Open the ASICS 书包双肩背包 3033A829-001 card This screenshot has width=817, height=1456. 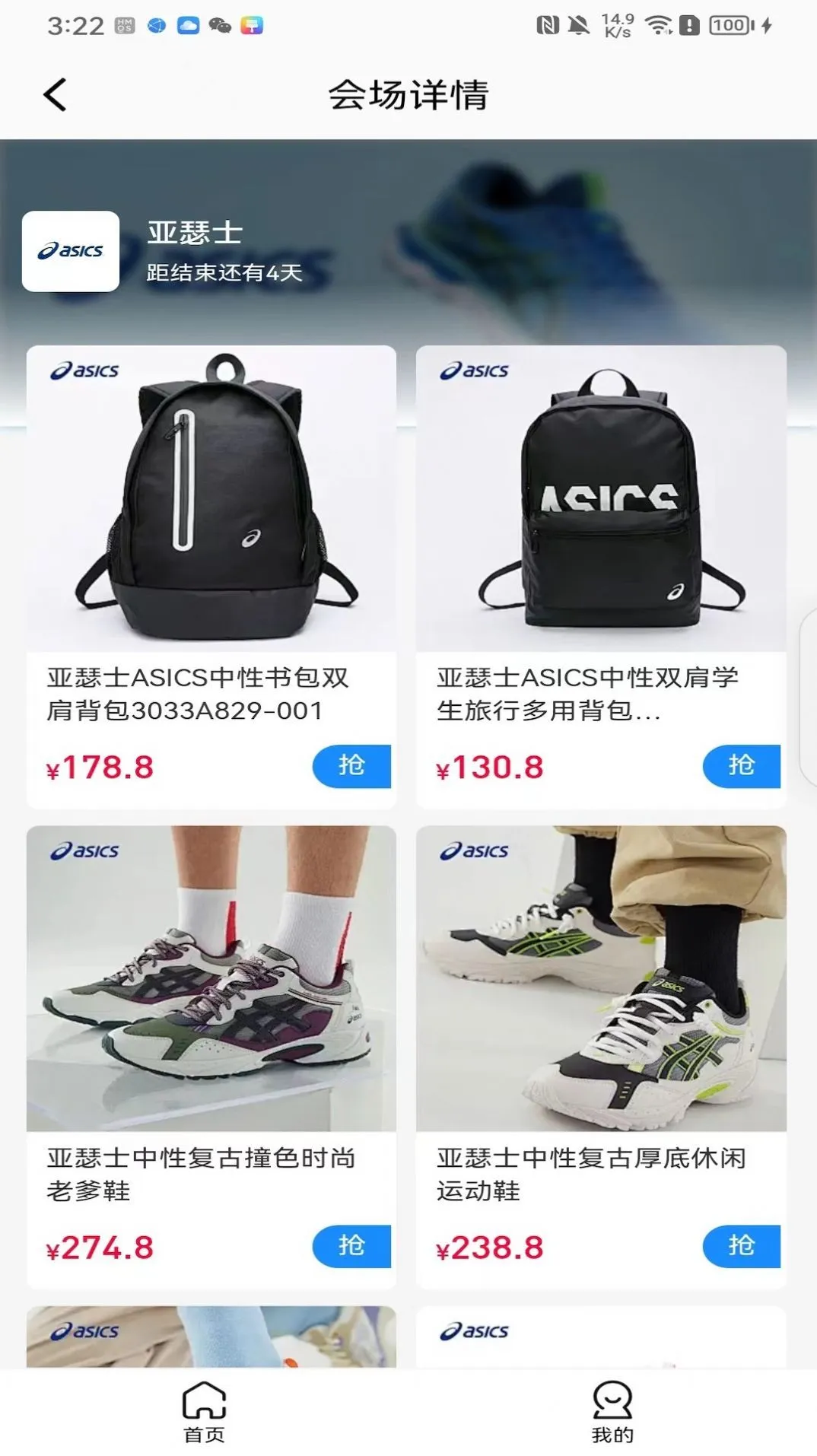[x=211, y=532]
